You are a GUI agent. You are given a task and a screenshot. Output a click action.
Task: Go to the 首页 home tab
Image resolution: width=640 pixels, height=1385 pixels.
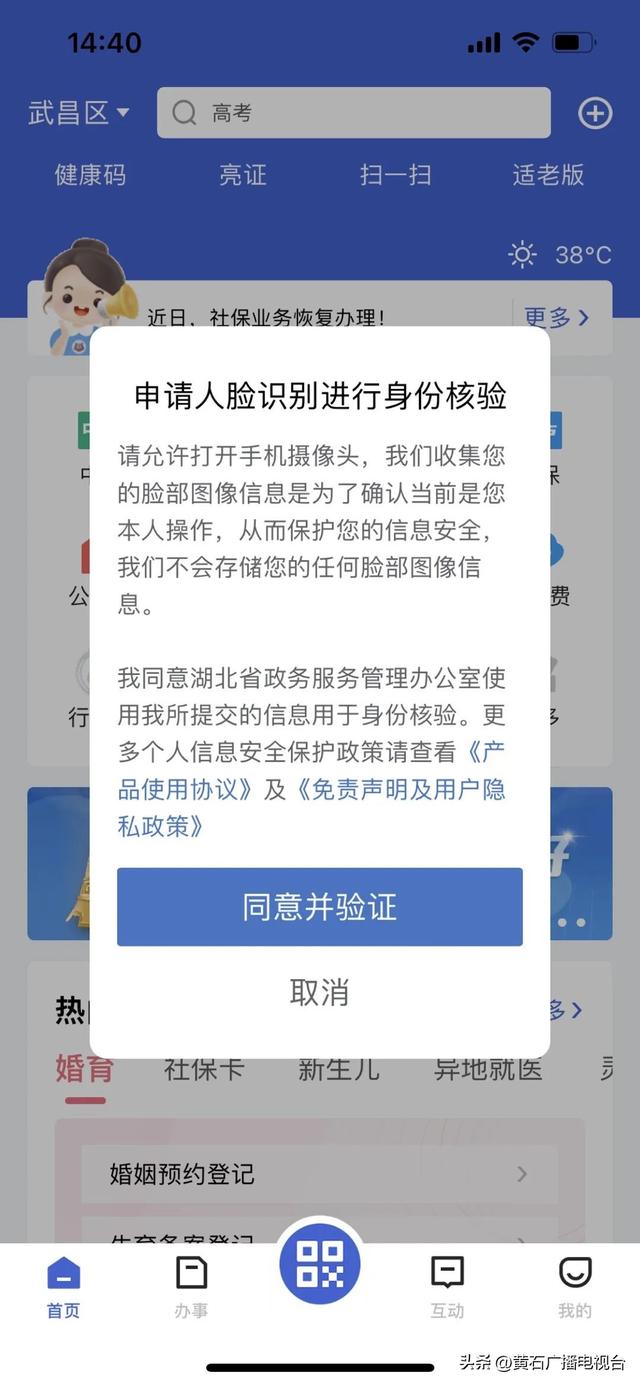click(x=63, y=1288)
